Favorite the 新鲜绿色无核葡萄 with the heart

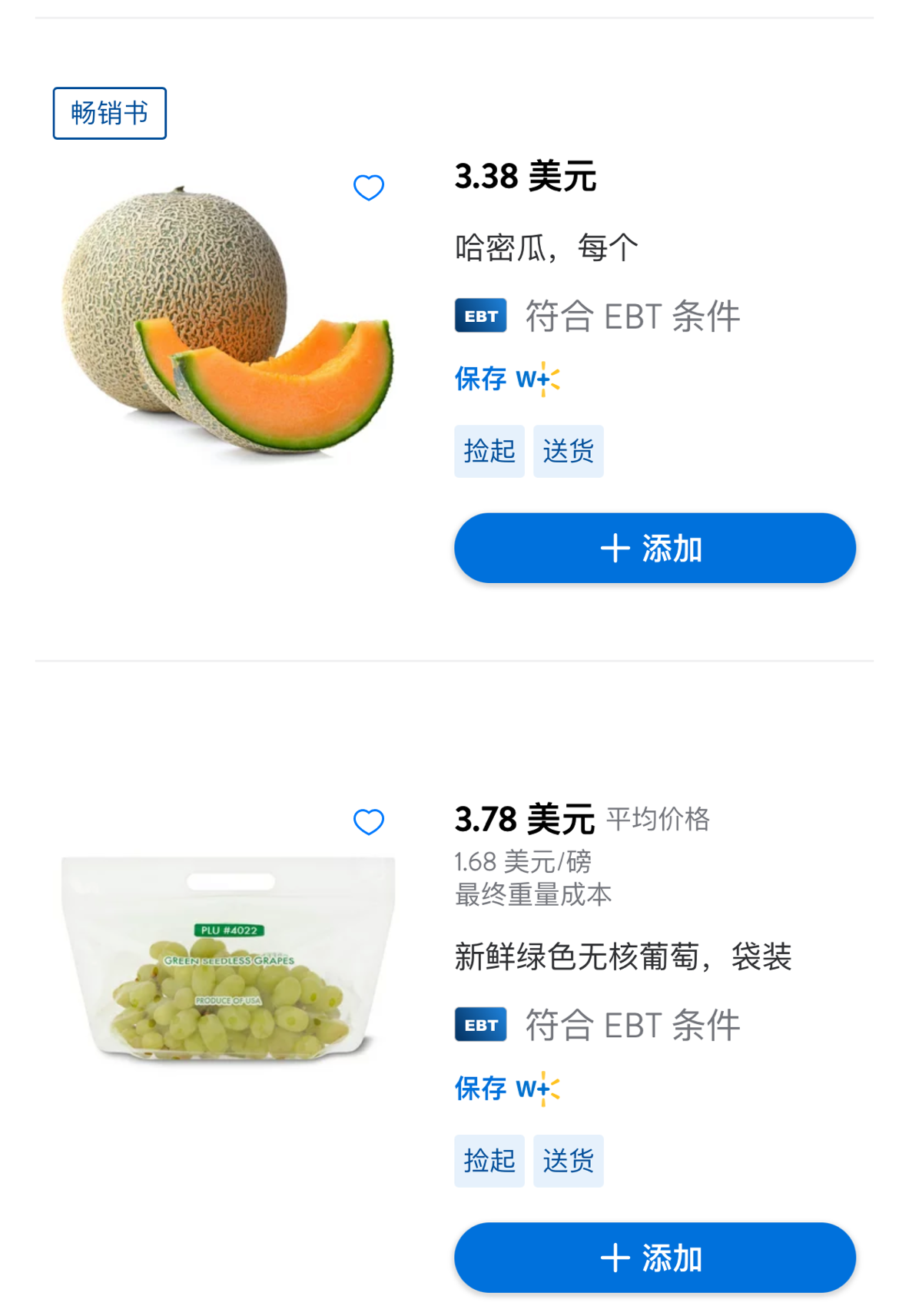tap(368, 821)
